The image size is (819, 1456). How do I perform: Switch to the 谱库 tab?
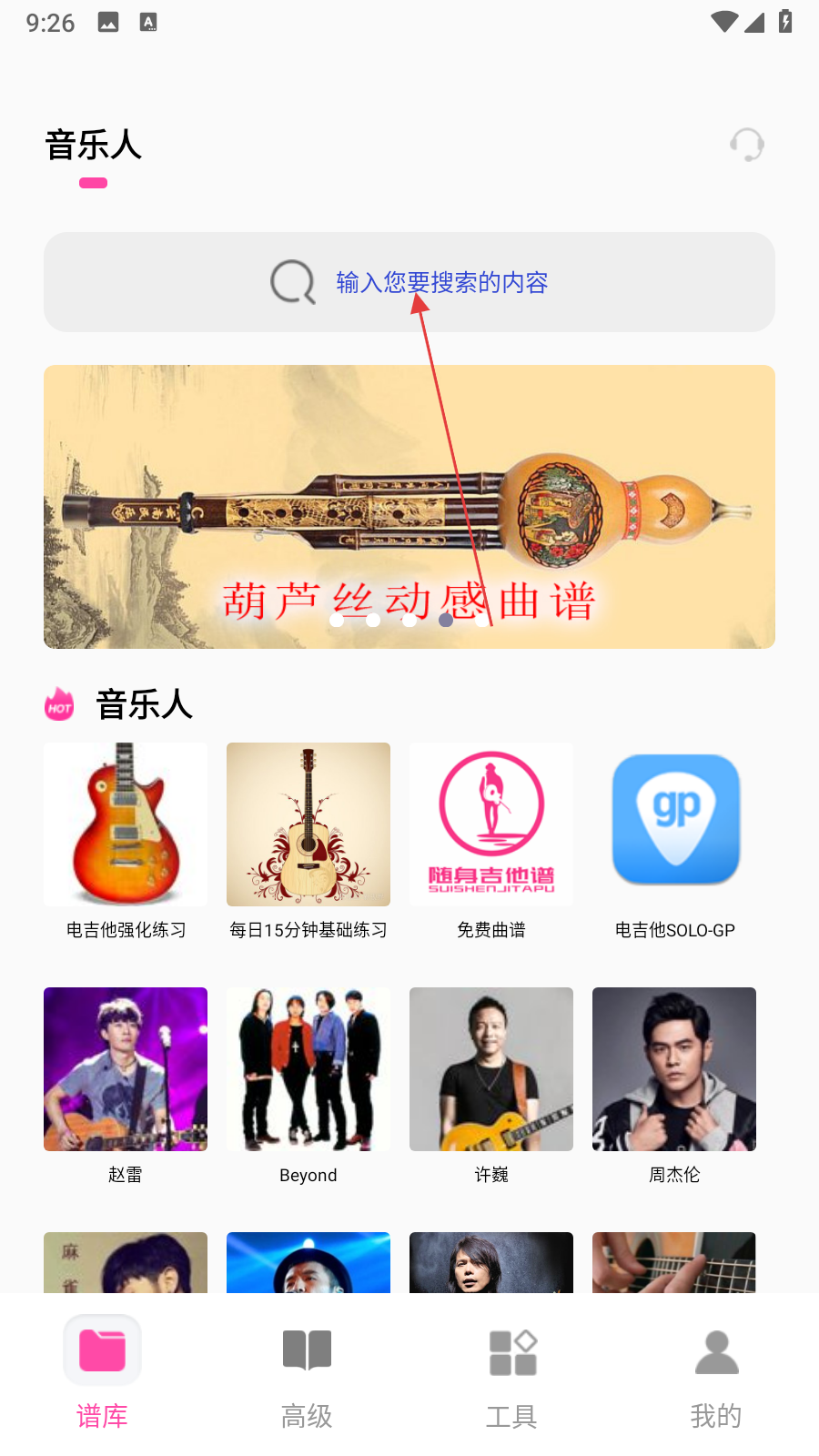tap(102, 1371)
